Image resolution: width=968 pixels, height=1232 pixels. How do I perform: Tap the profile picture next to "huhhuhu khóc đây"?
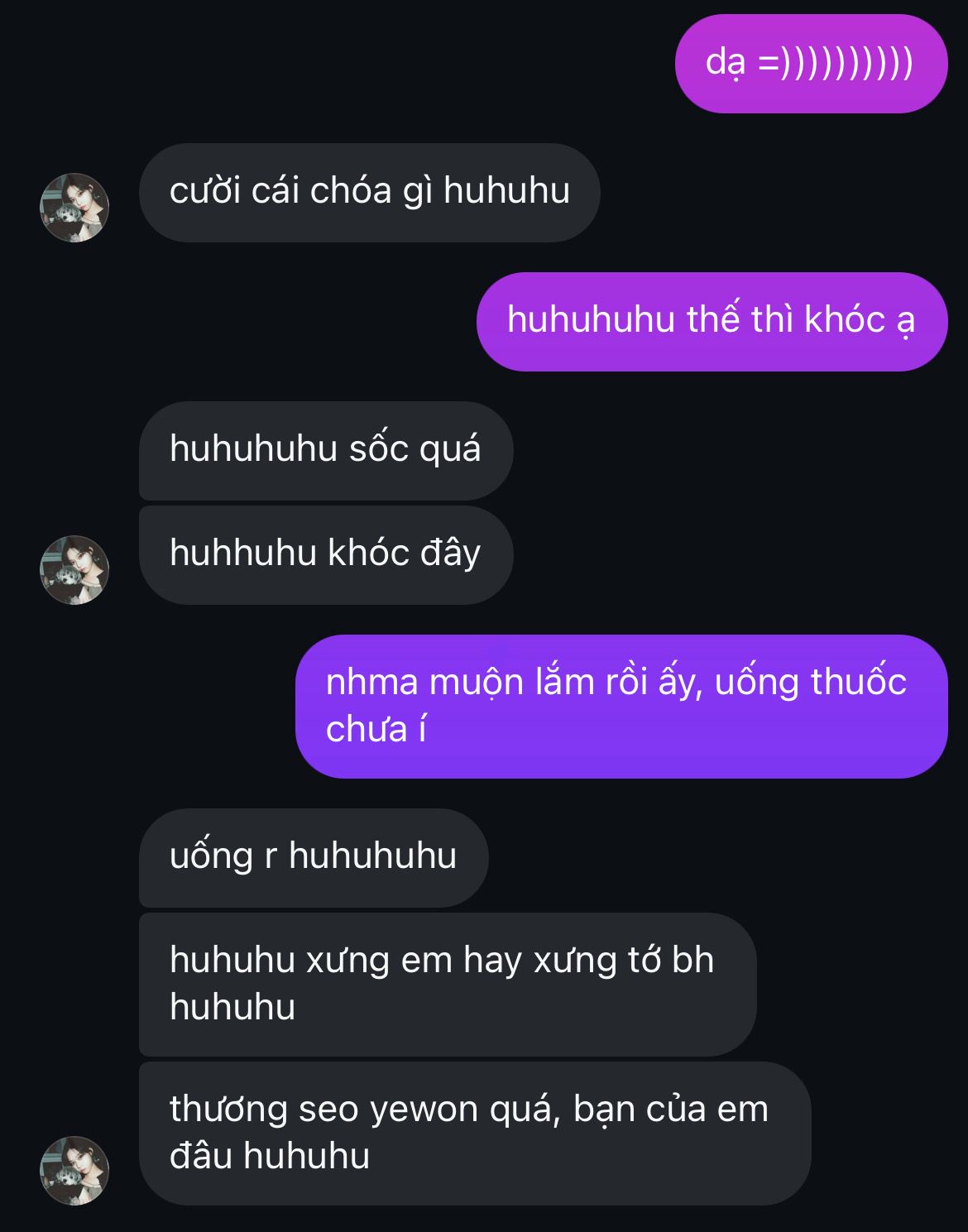click(x=74, y=570)
